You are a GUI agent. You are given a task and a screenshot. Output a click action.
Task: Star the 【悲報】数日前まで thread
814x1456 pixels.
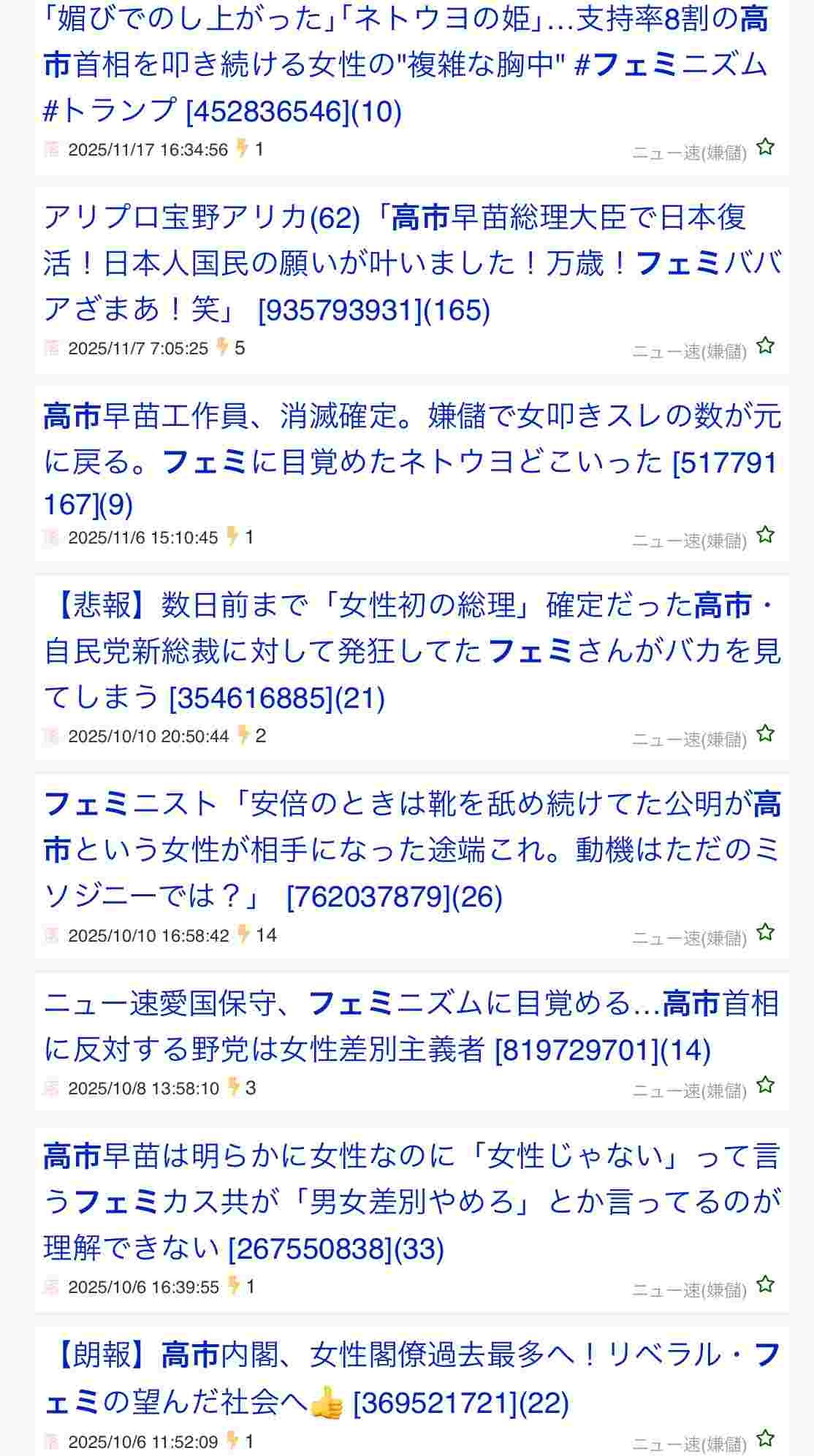tap(765, 733)
